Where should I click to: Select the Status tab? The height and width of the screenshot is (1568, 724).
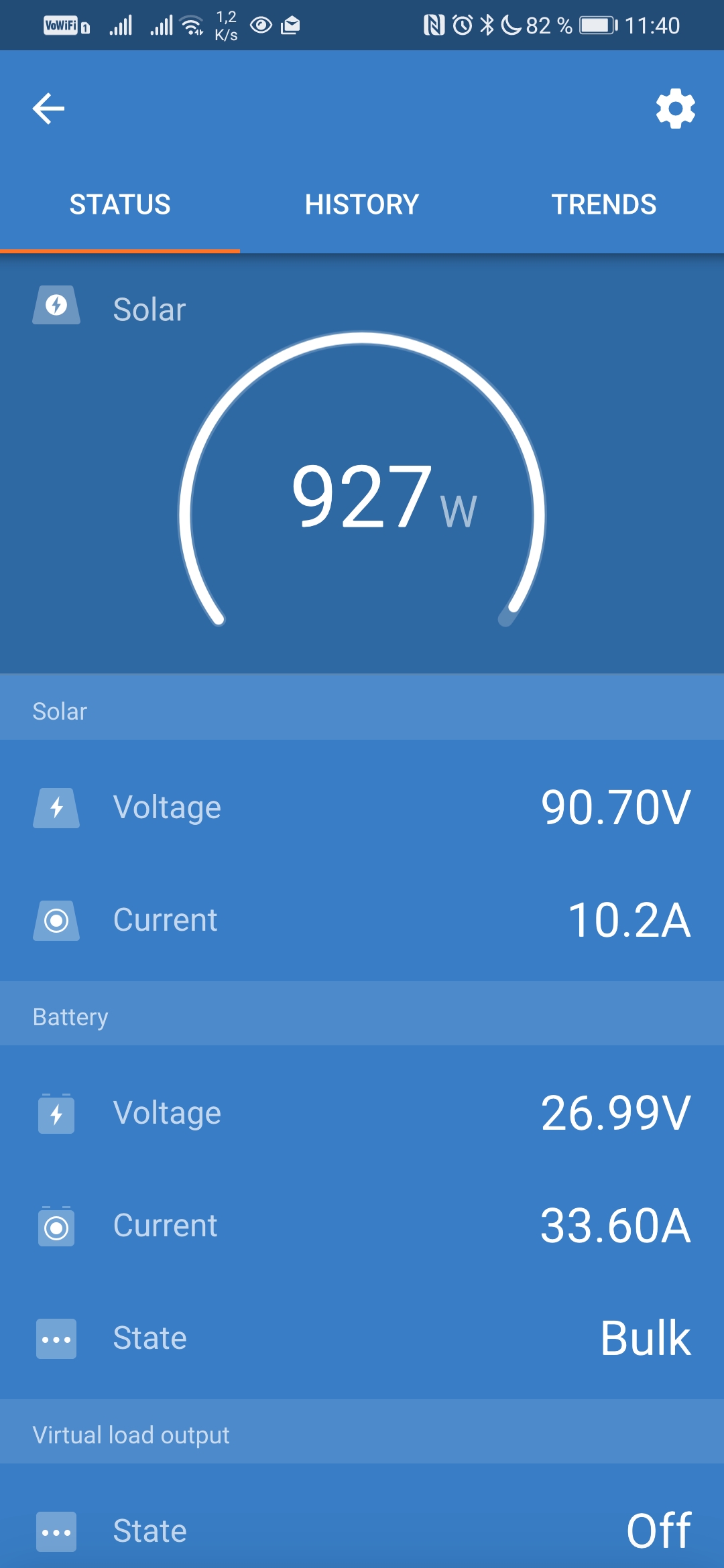click(120, 204)
